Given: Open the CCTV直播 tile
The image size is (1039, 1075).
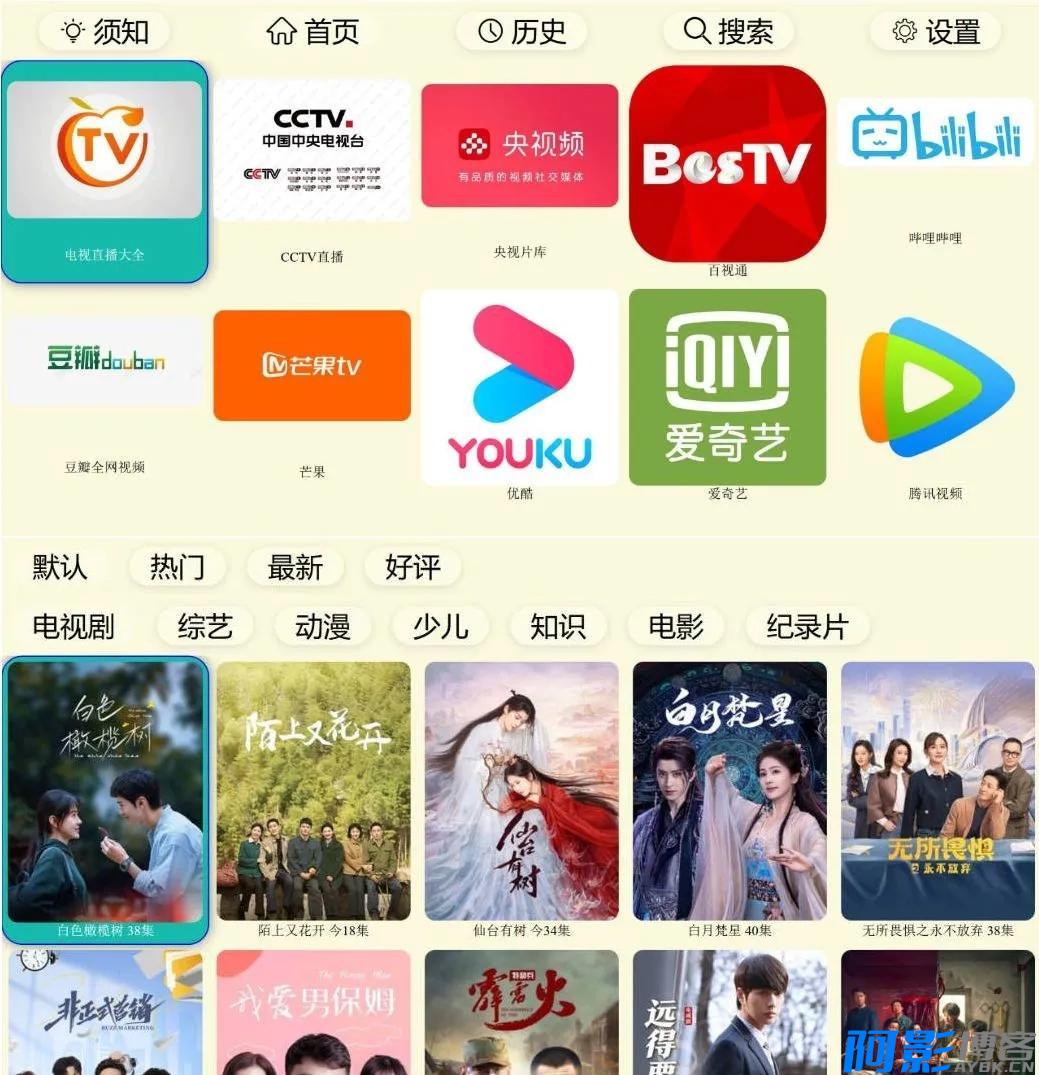Looking at the screenshot, I should point(312,151).
